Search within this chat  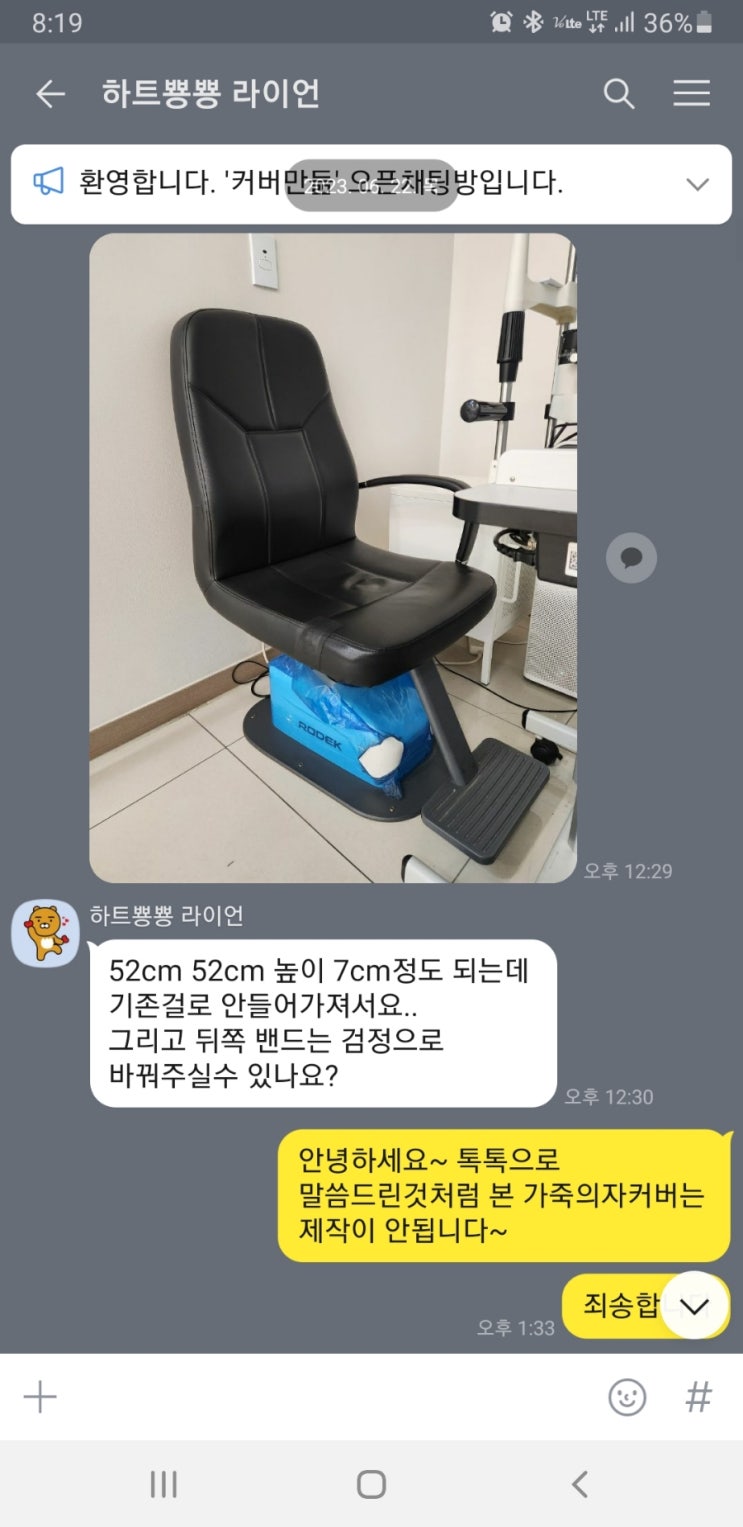(619, 94)
